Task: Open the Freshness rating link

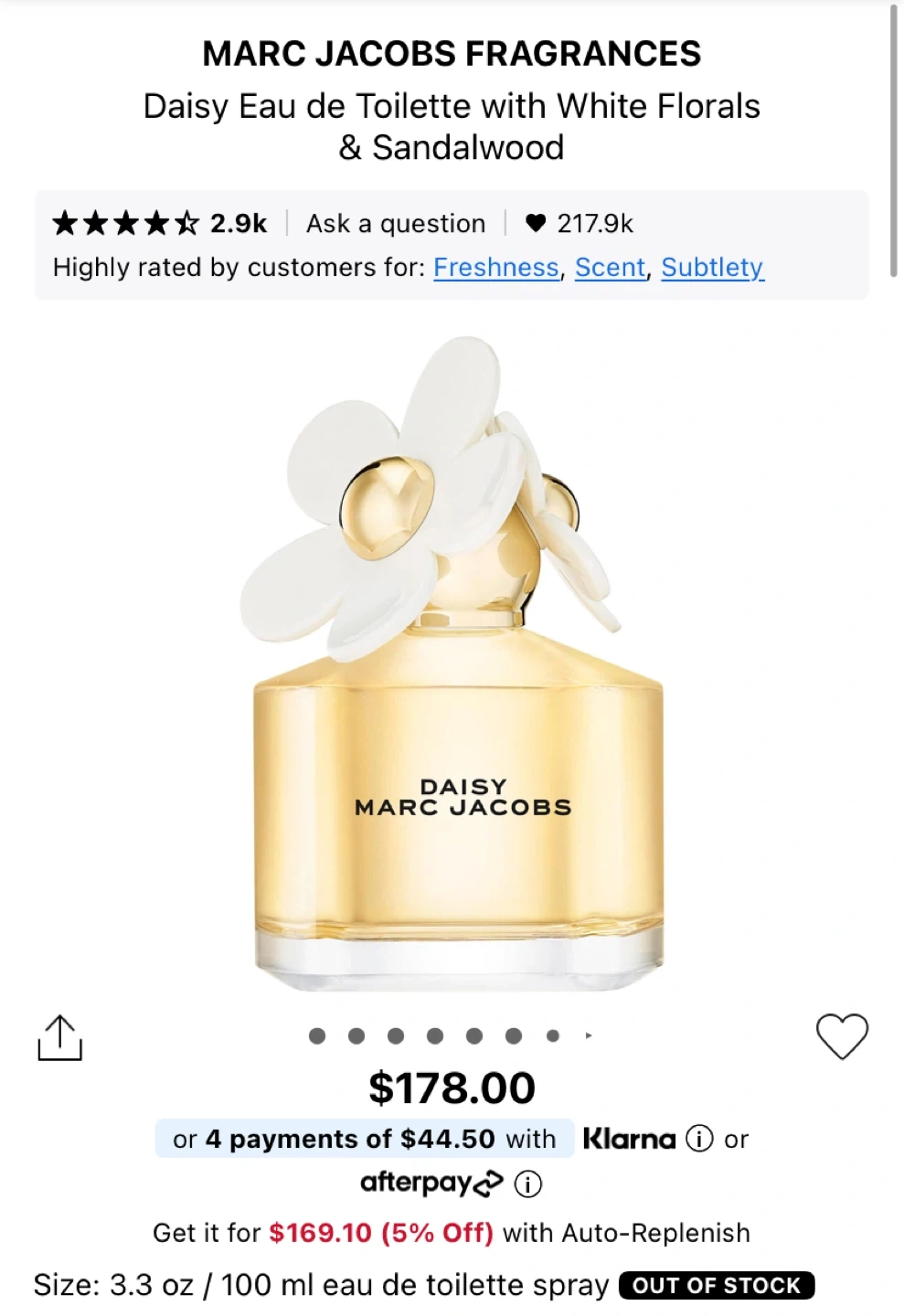Action: click(x=495, y=267)
